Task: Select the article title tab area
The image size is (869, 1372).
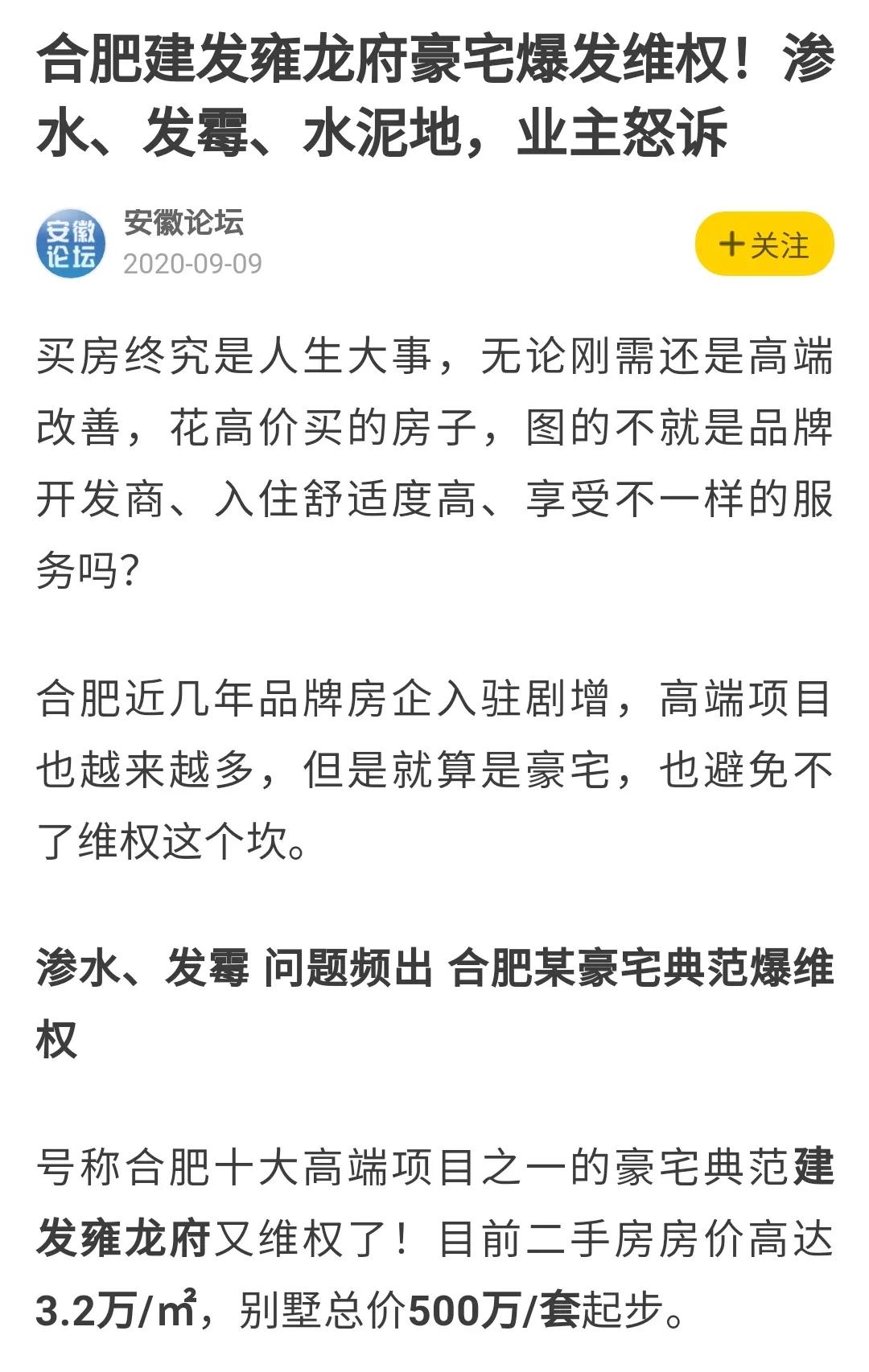Action: 434,97
